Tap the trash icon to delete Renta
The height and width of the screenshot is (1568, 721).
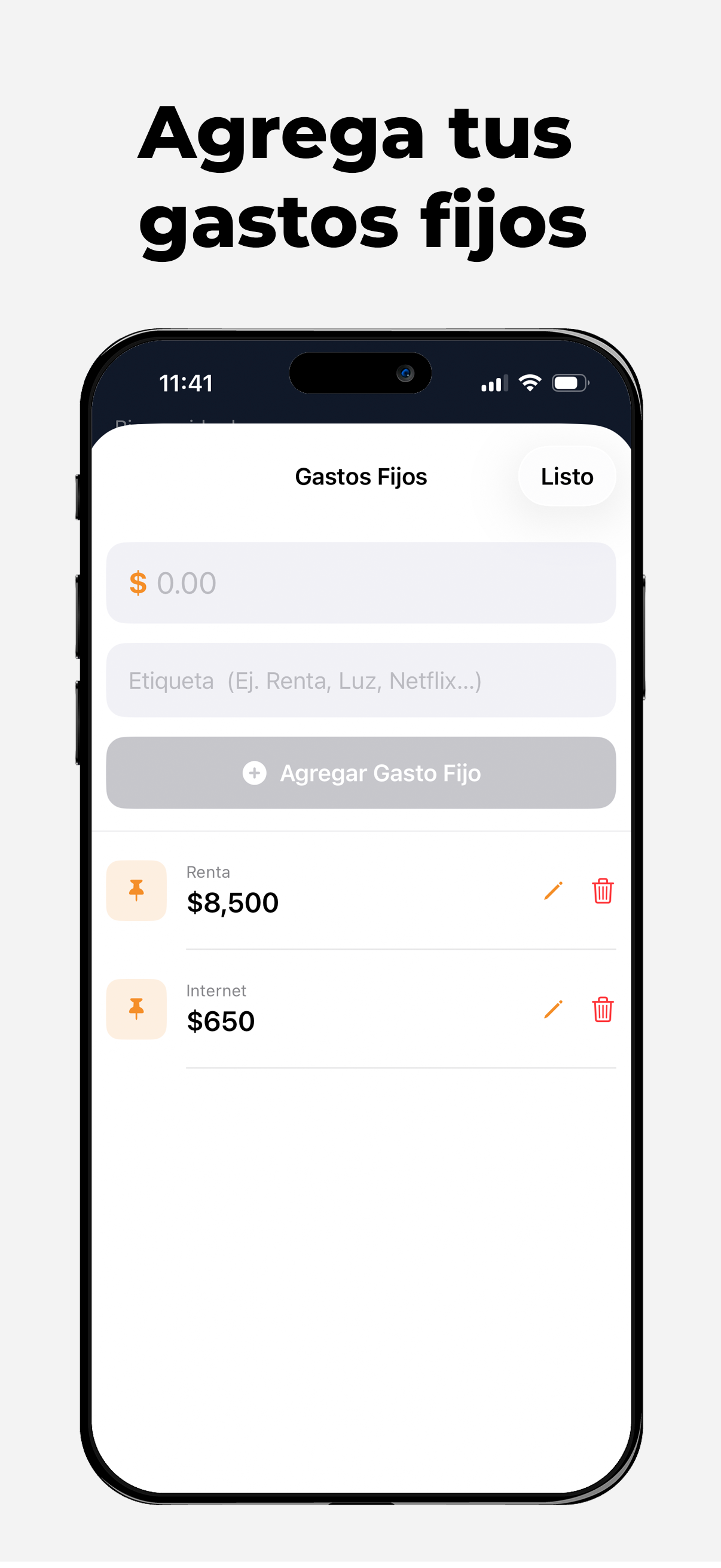(x=603, y=890)
